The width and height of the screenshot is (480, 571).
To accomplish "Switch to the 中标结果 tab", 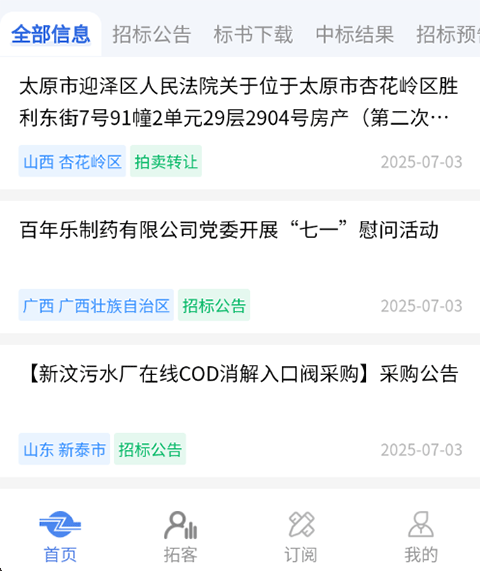I will pyautogui.click(x=355, y=35).
